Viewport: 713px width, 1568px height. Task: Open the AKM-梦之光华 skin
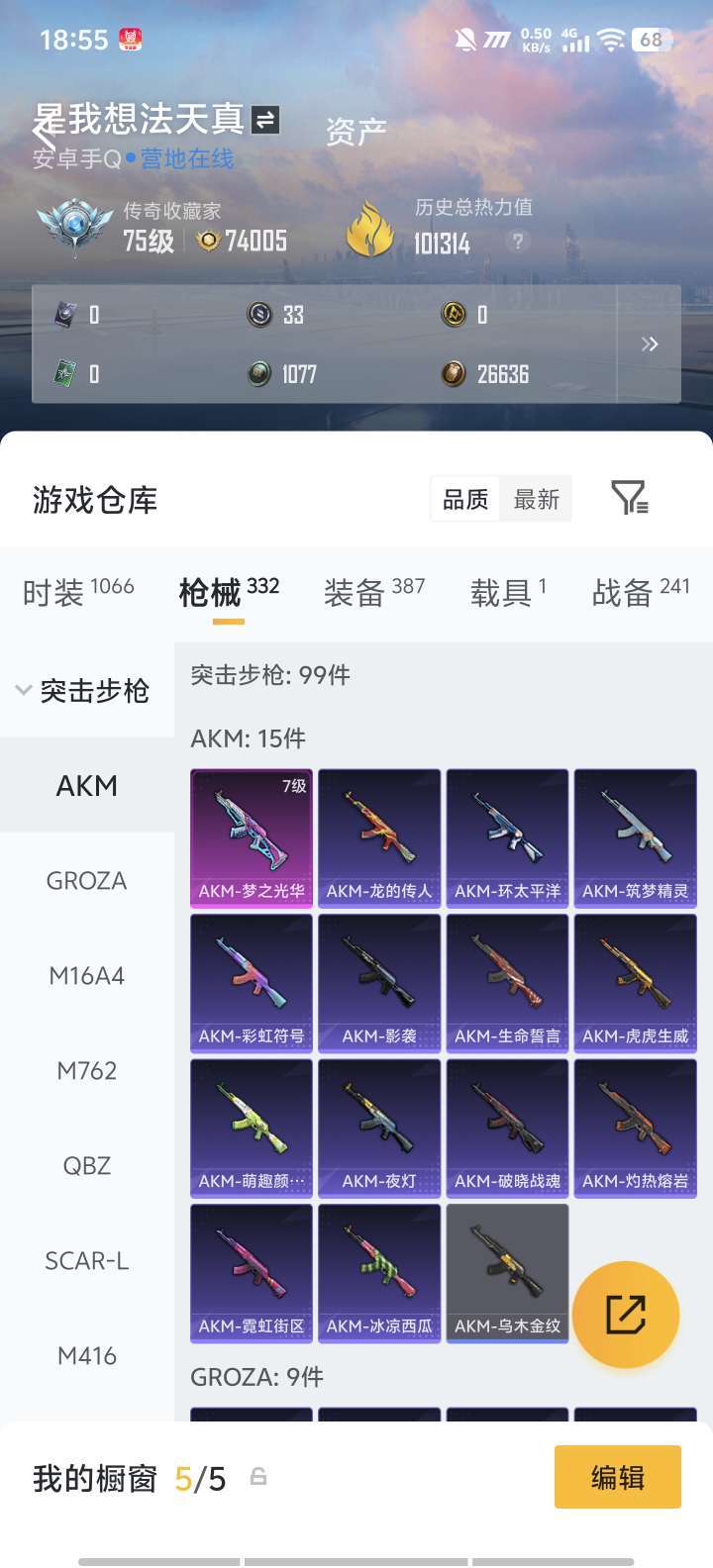[x=252, y=838]
